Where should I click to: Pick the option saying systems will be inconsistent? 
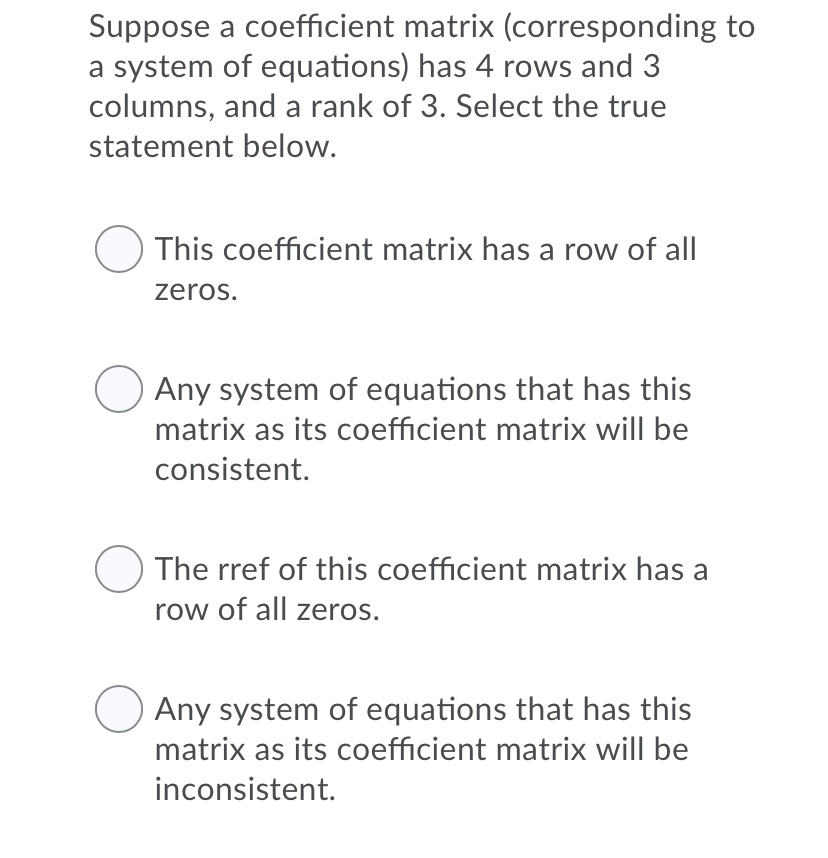tap(118, 710)
